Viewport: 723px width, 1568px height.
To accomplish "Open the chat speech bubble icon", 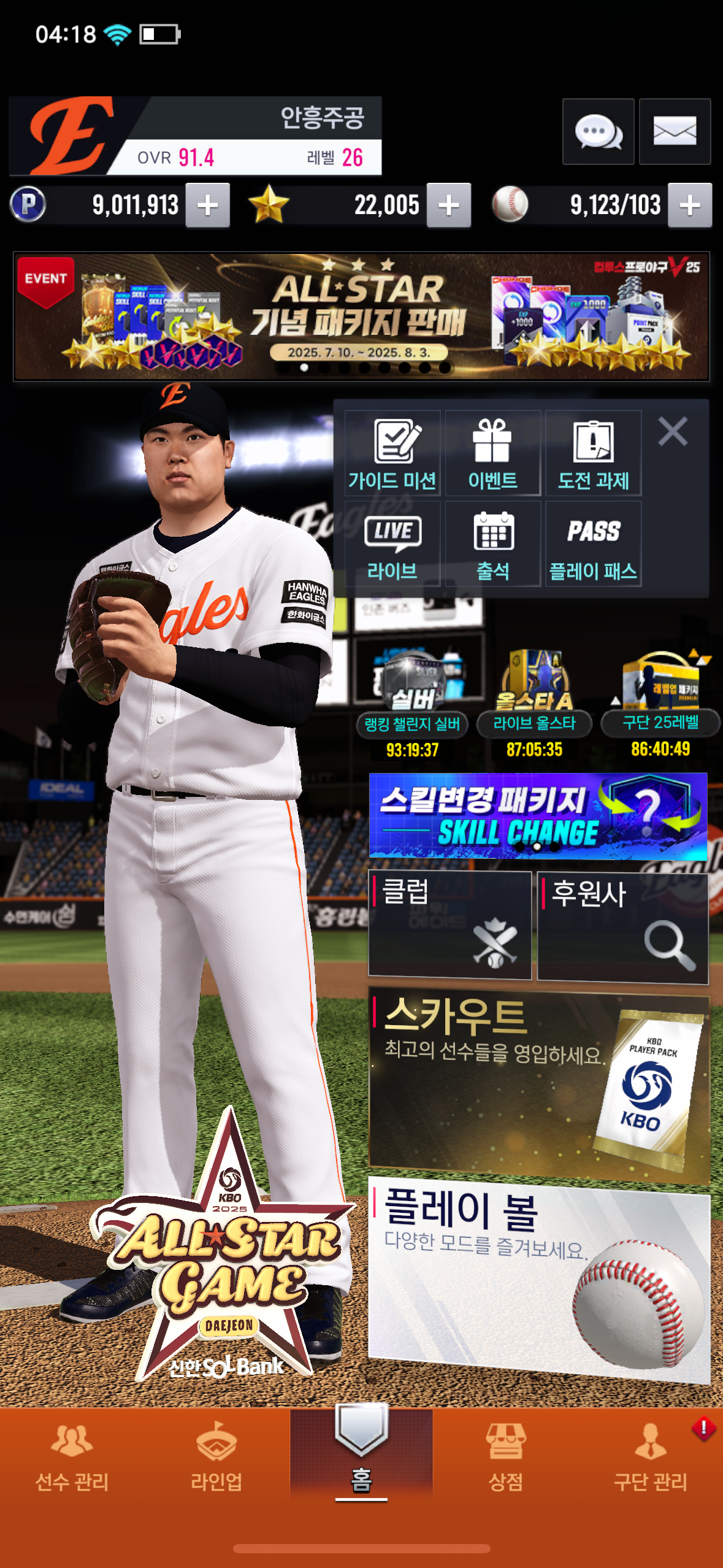I will pos(598,131).
